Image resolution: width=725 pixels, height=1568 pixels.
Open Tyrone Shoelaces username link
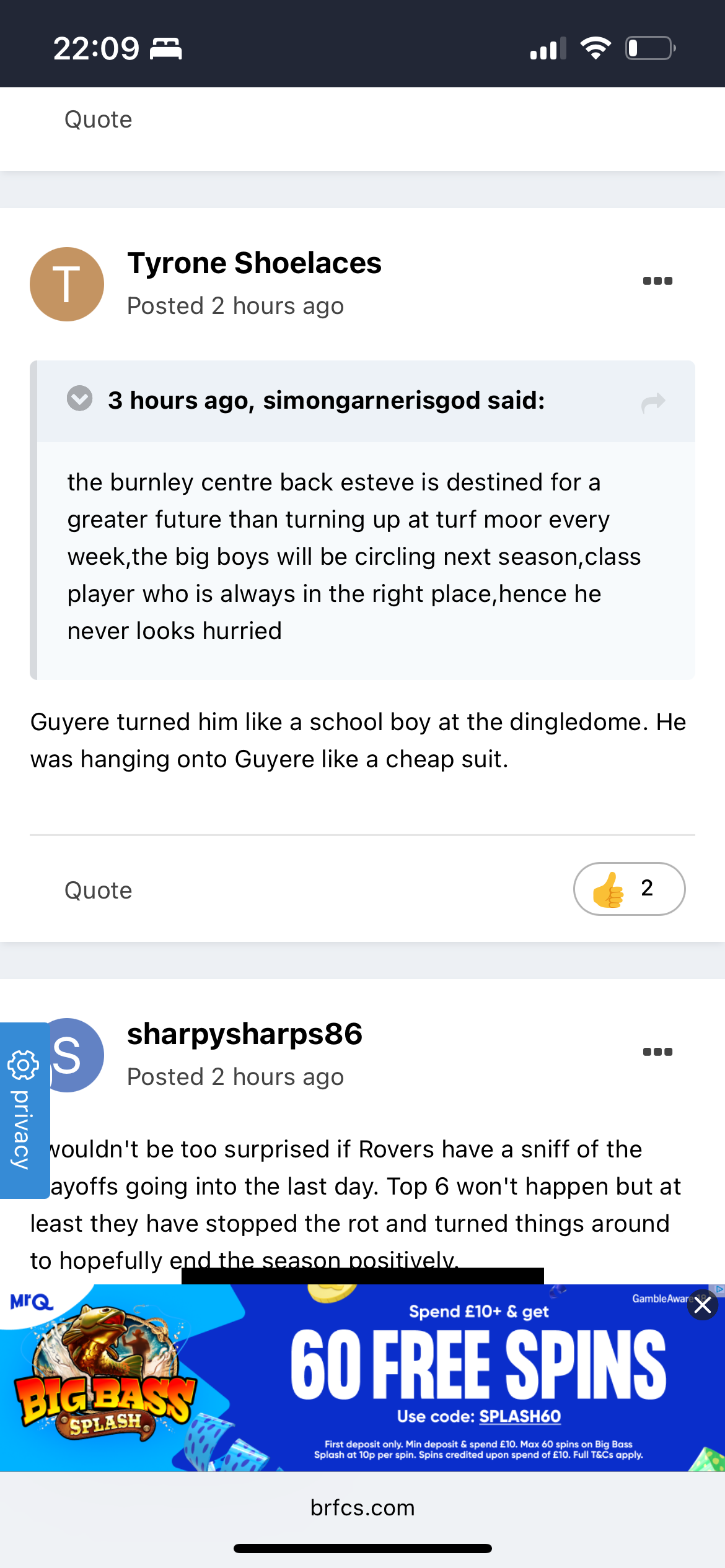point(254,263)
